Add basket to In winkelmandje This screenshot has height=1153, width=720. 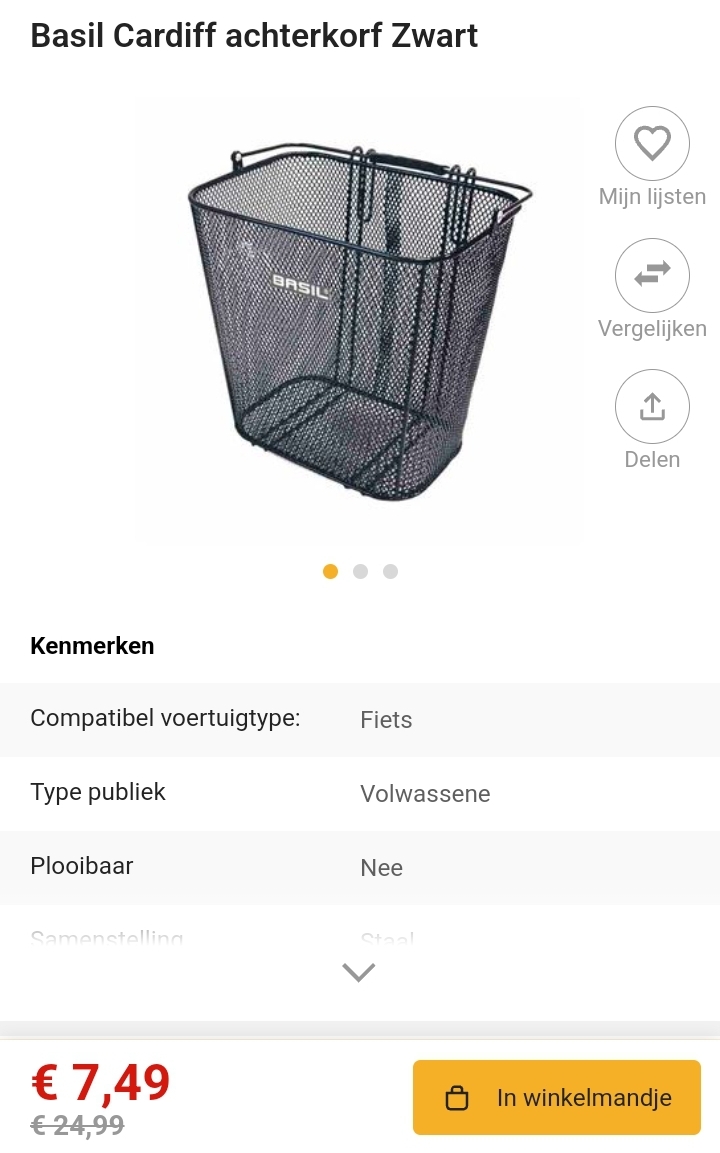click(x=556, y=1097)
